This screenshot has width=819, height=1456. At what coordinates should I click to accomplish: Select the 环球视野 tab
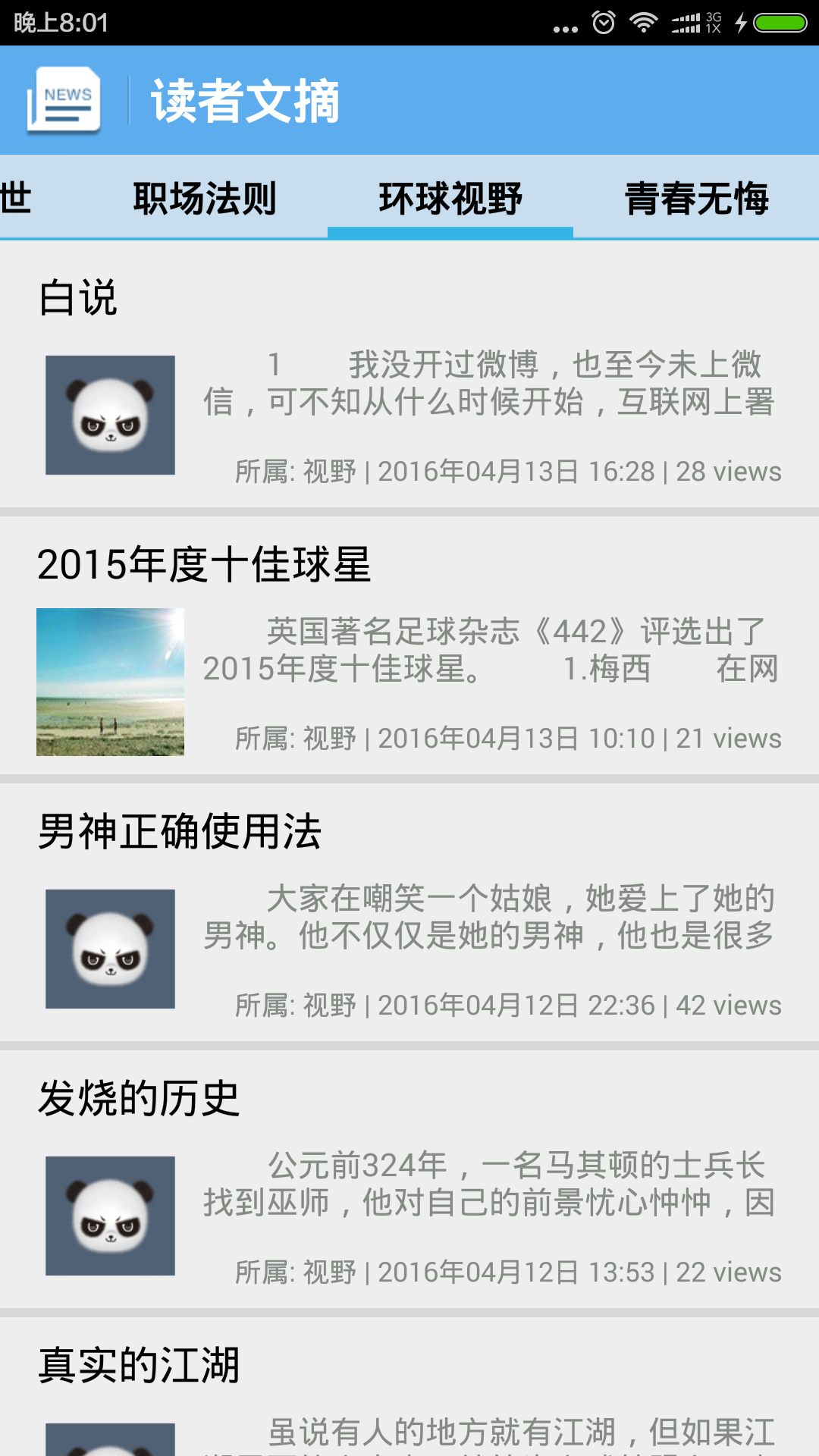[x=450, y=199]
